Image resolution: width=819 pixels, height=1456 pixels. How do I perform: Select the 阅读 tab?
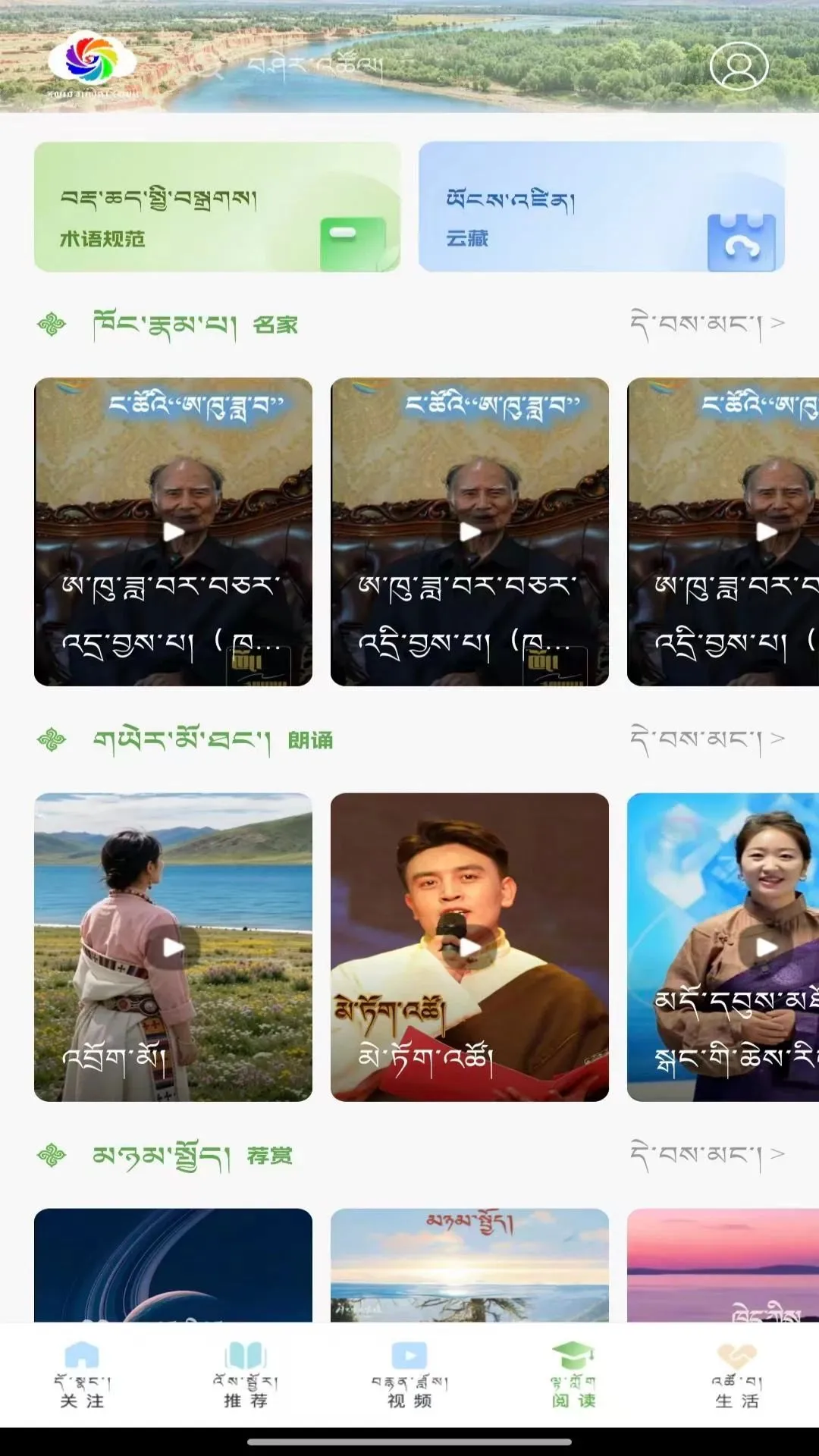tap(573, 1375)
